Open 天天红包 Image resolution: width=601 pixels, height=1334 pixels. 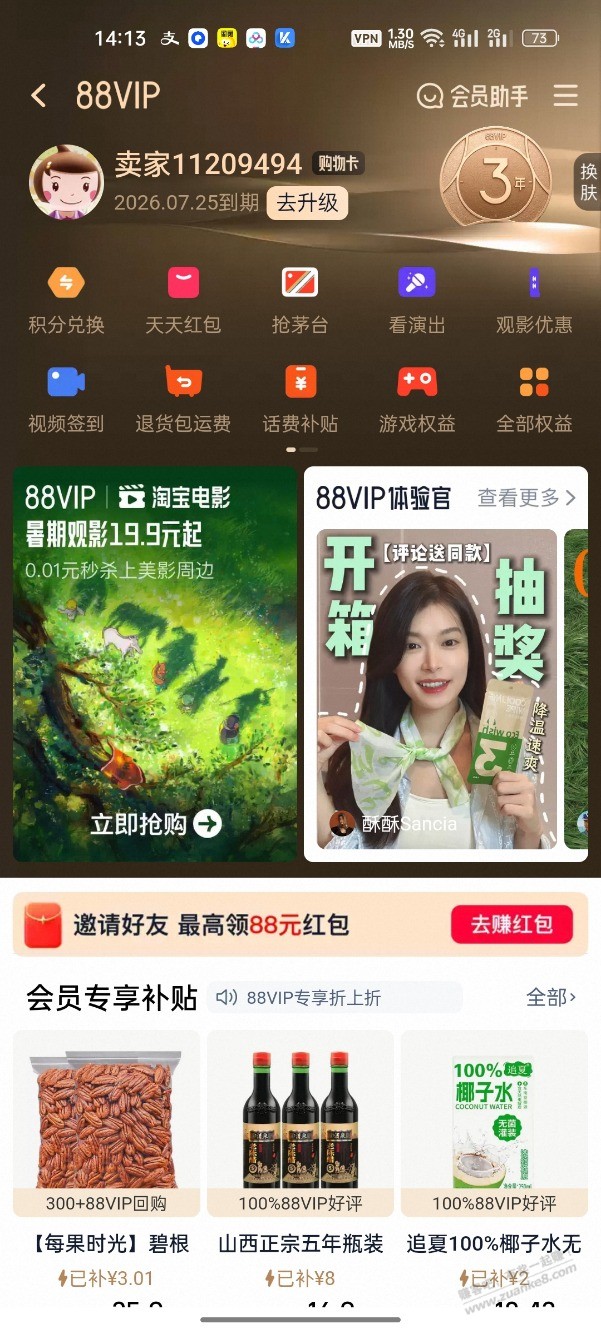pos(183,300)
